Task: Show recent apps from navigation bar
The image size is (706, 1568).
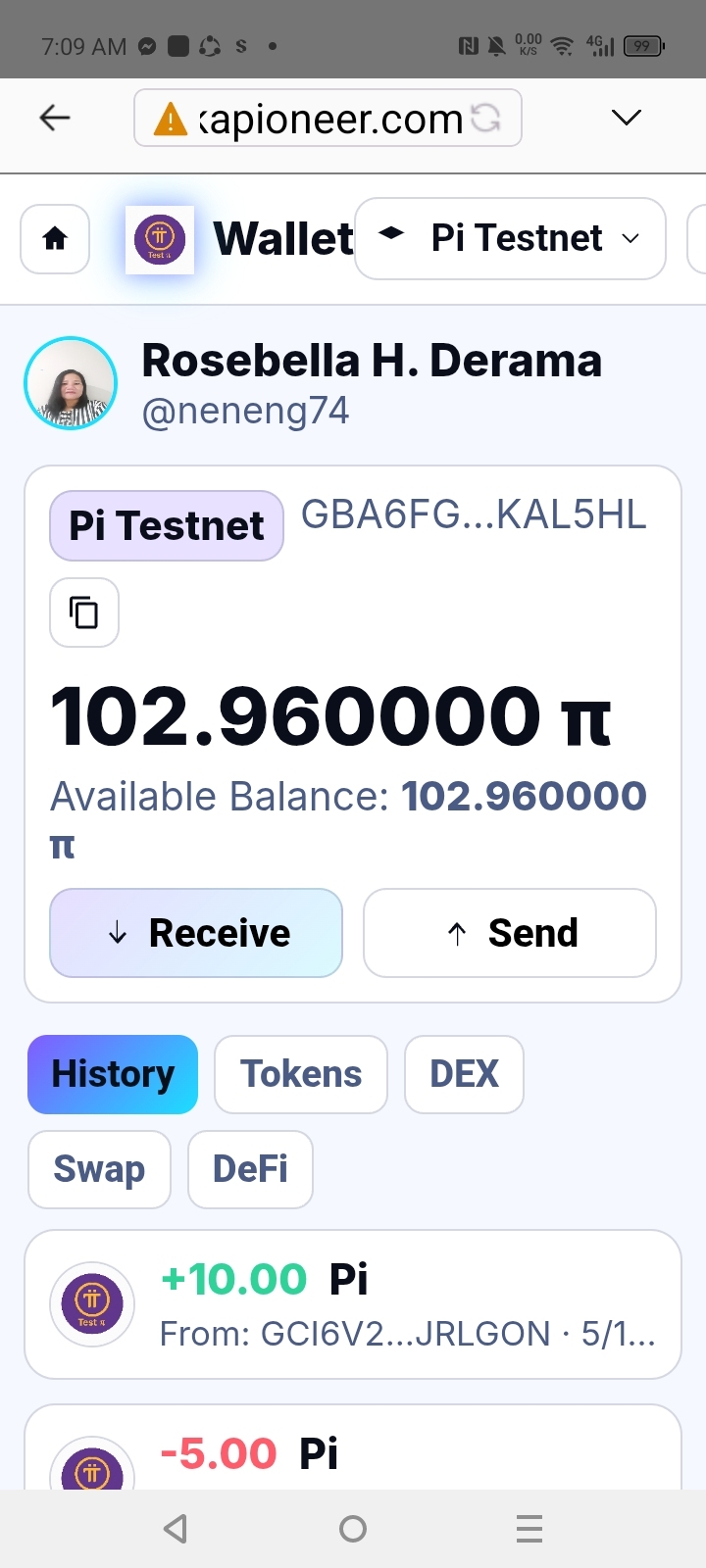Action: click(x=529, y=1529)
